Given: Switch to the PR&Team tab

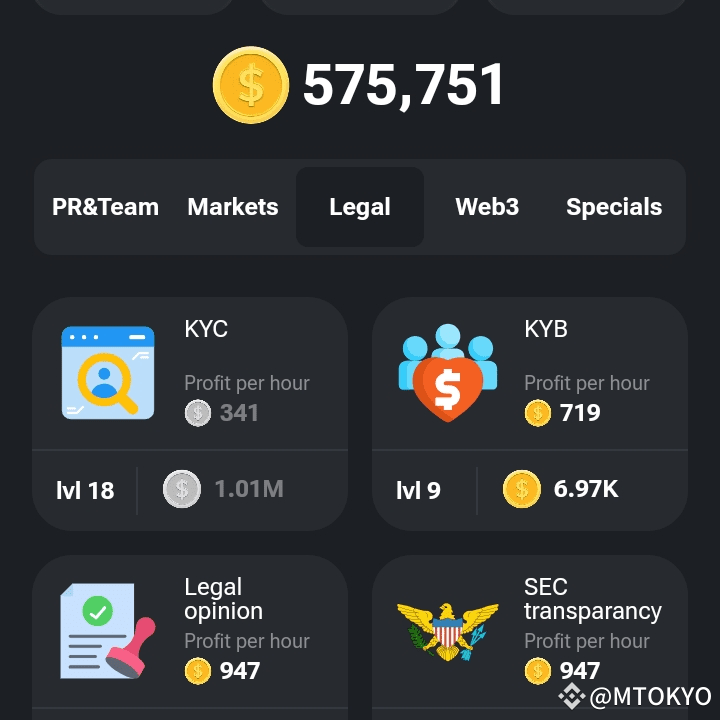Looking at the screenshot, I should coord(105,207).
